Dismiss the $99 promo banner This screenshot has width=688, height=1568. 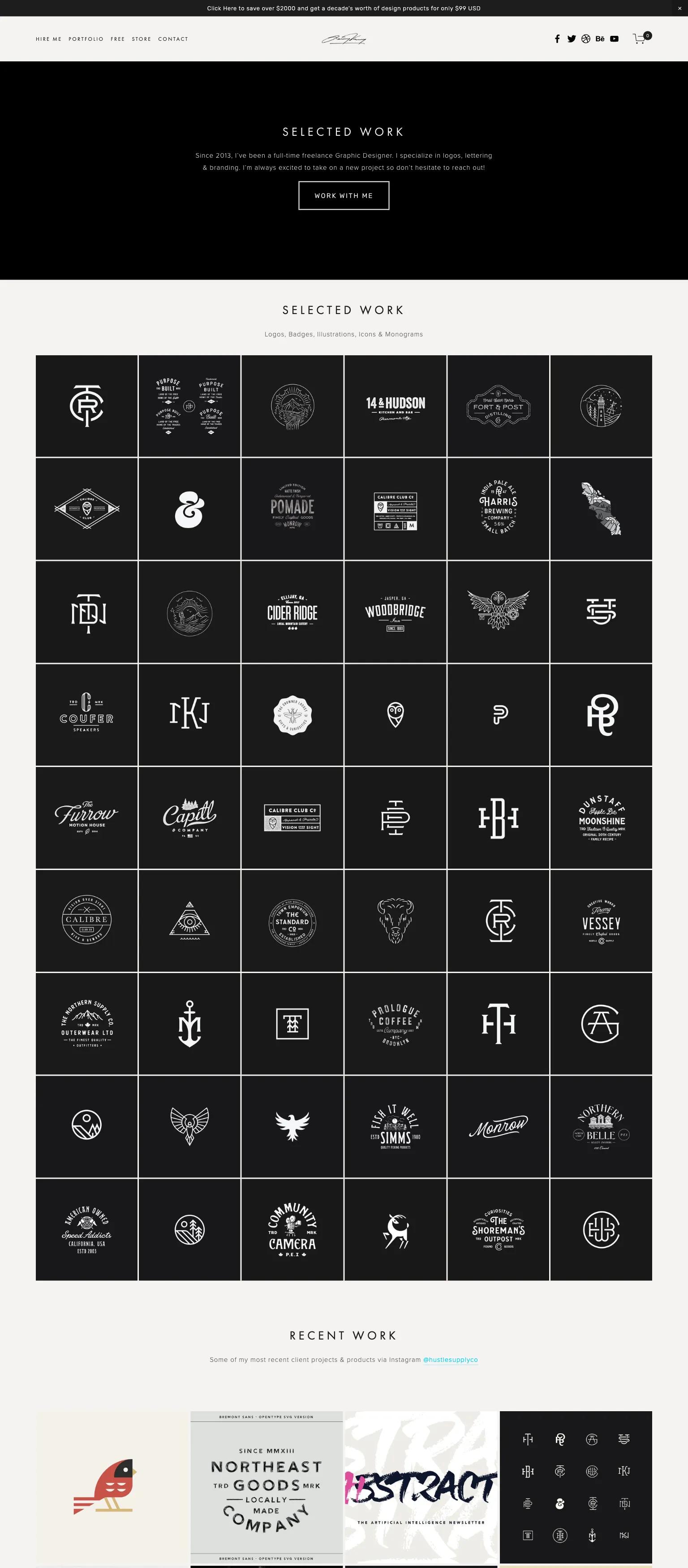(679, 8)
